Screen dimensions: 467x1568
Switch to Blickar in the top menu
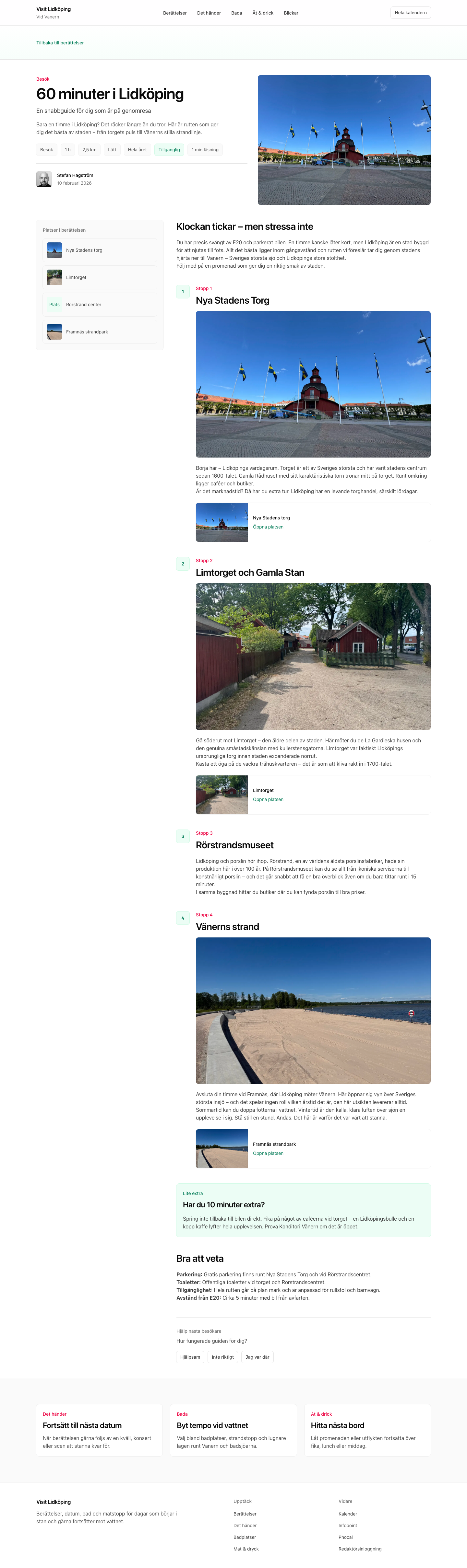291,13
